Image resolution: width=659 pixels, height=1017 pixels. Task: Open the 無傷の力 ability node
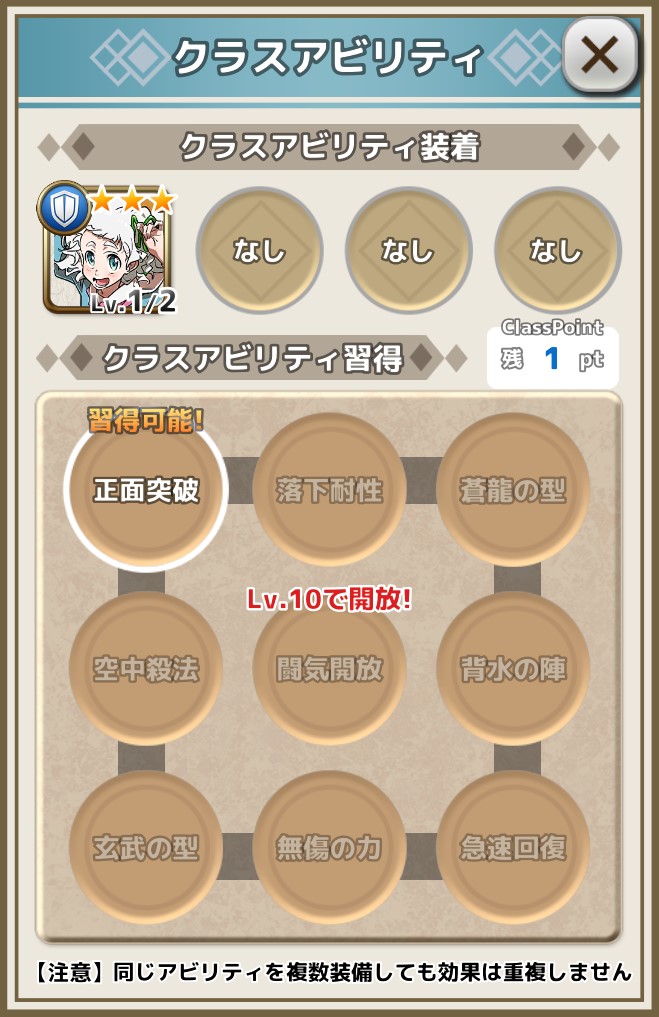[329, 847]
